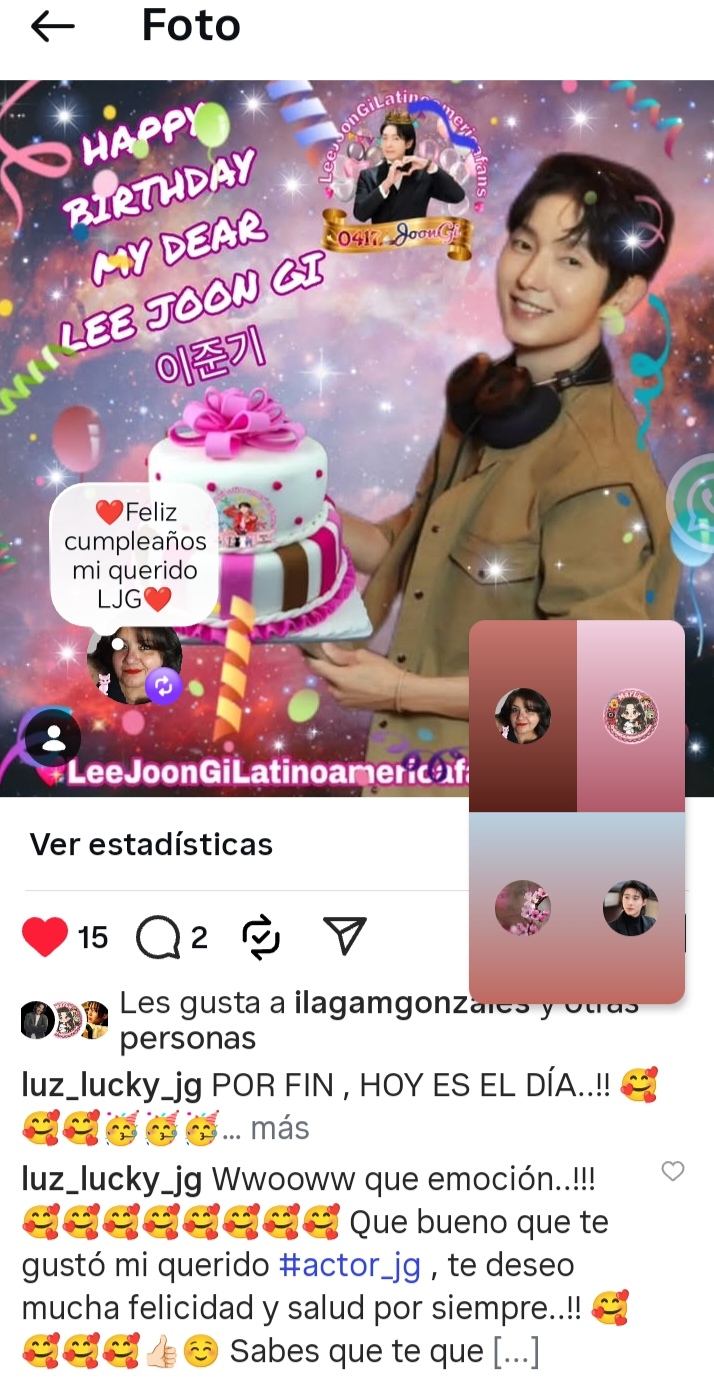
Task: Go back using the top arrow
Action: [x=53, y=27]
